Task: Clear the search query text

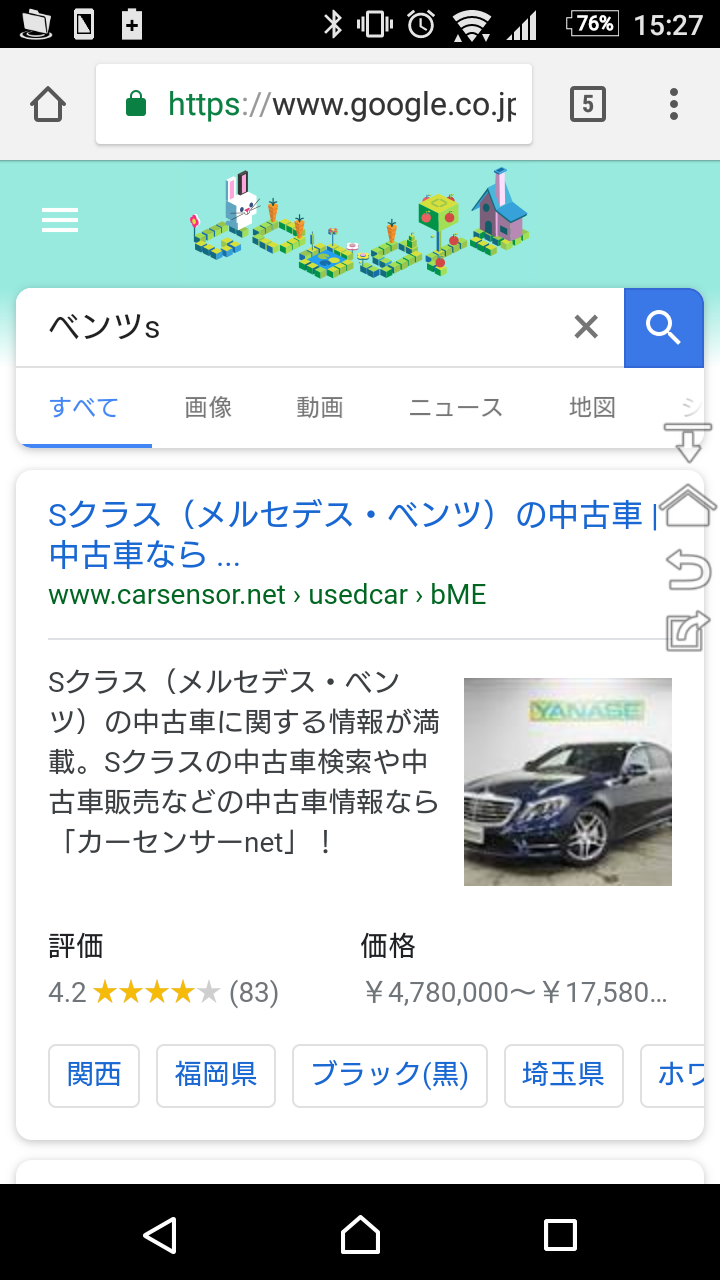Action: click(x=586, y=327)
